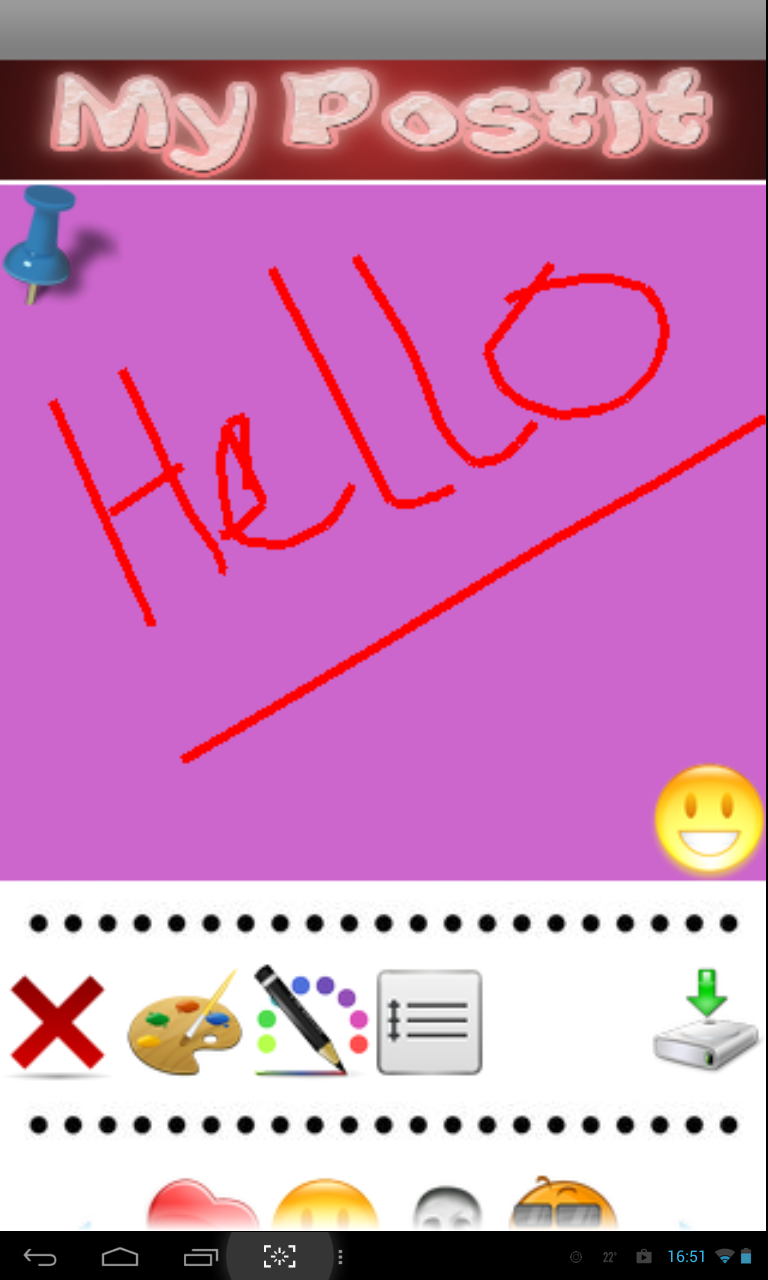Open the line thickness list icon
The width and height of the screenshot is (768, 1280).
coord(429,1022)
